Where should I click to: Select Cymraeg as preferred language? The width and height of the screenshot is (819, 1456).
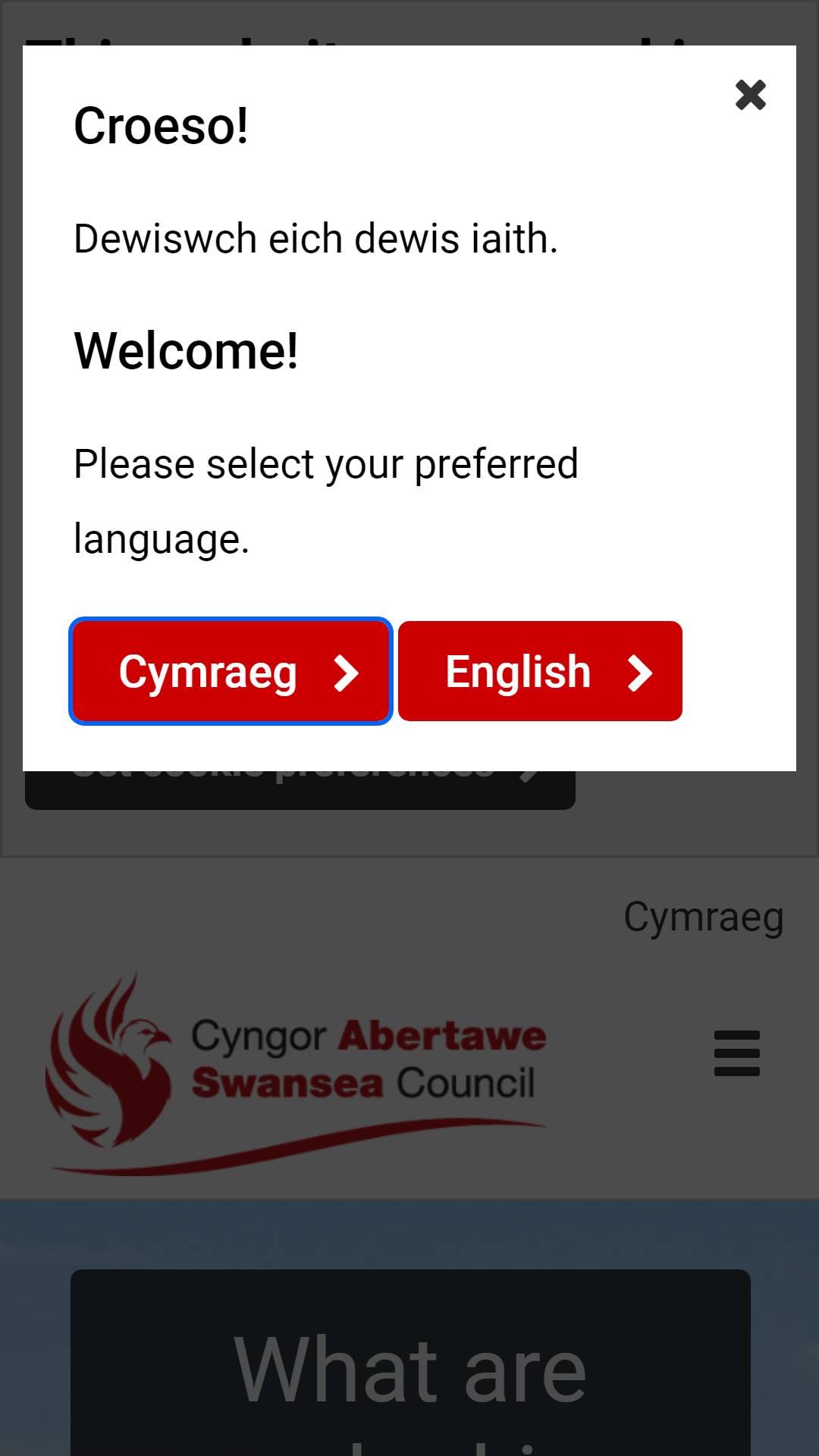point(231,671)
